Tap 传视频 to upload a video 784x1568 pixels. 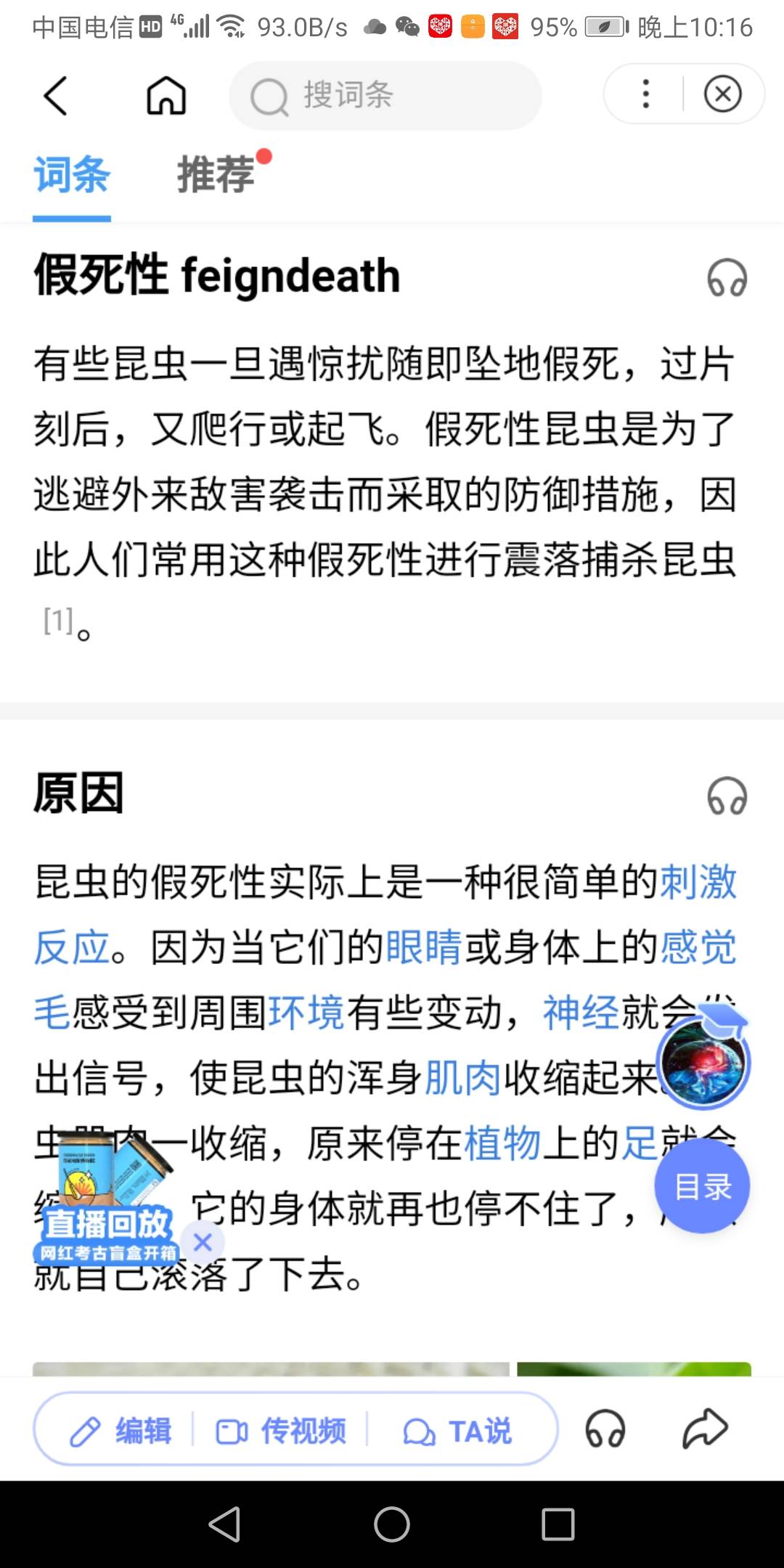[x=281, y=1431]
